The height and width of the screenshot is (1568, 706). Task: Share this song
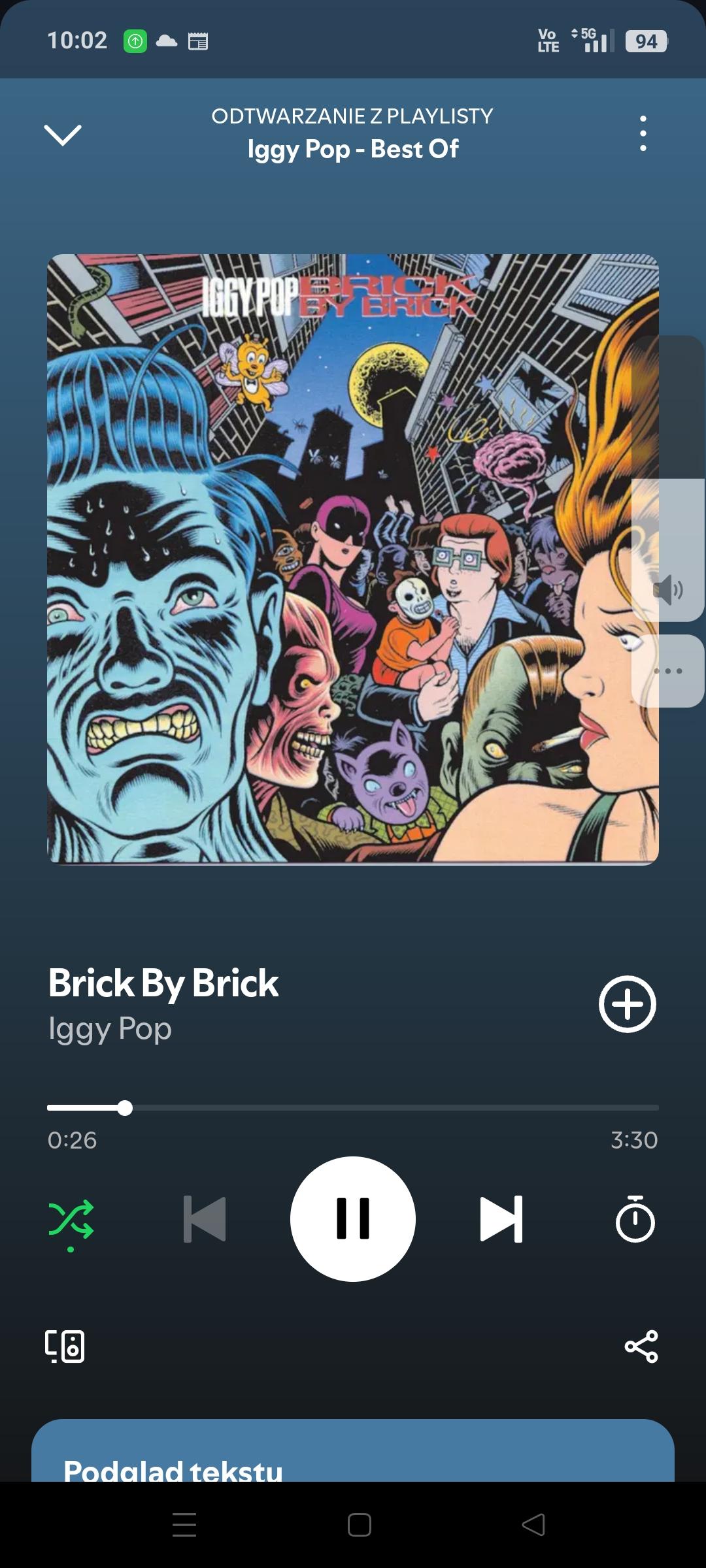(x=641, y=1347)
